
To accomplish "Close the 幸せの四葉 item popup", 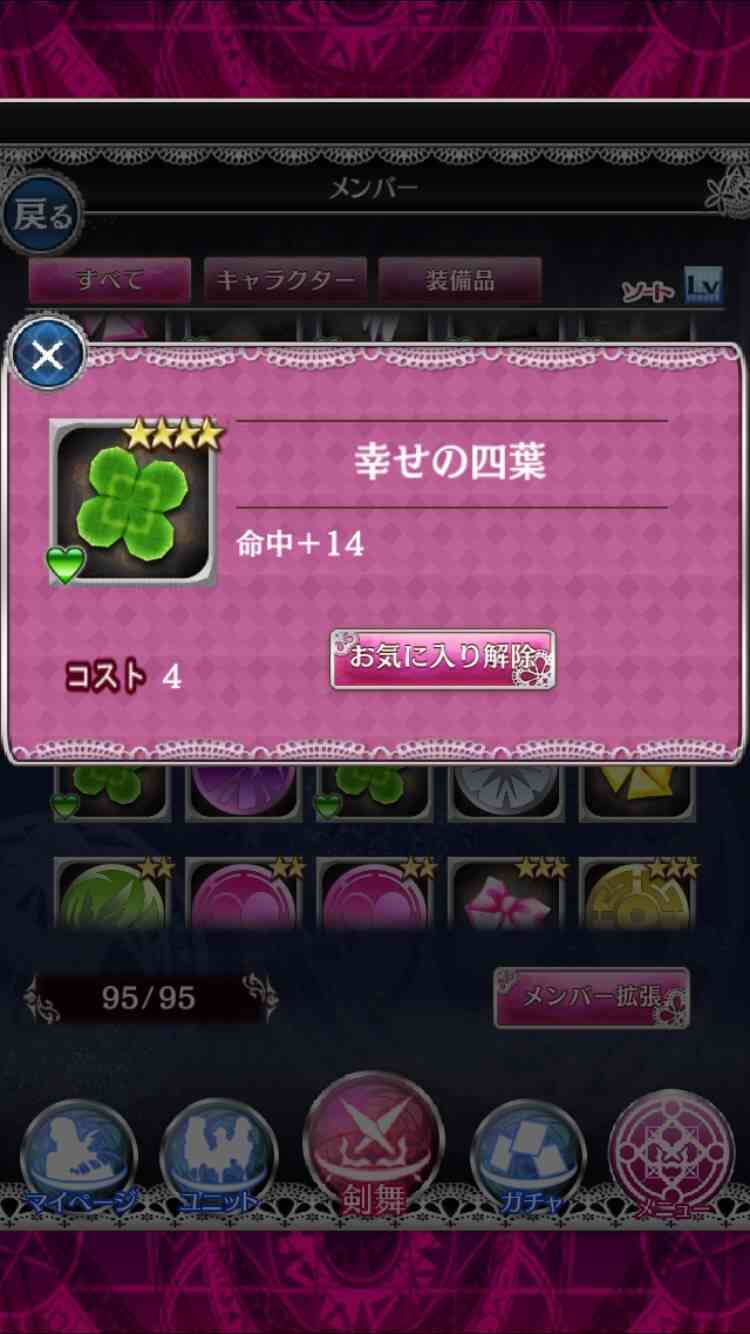I will 47,354.
